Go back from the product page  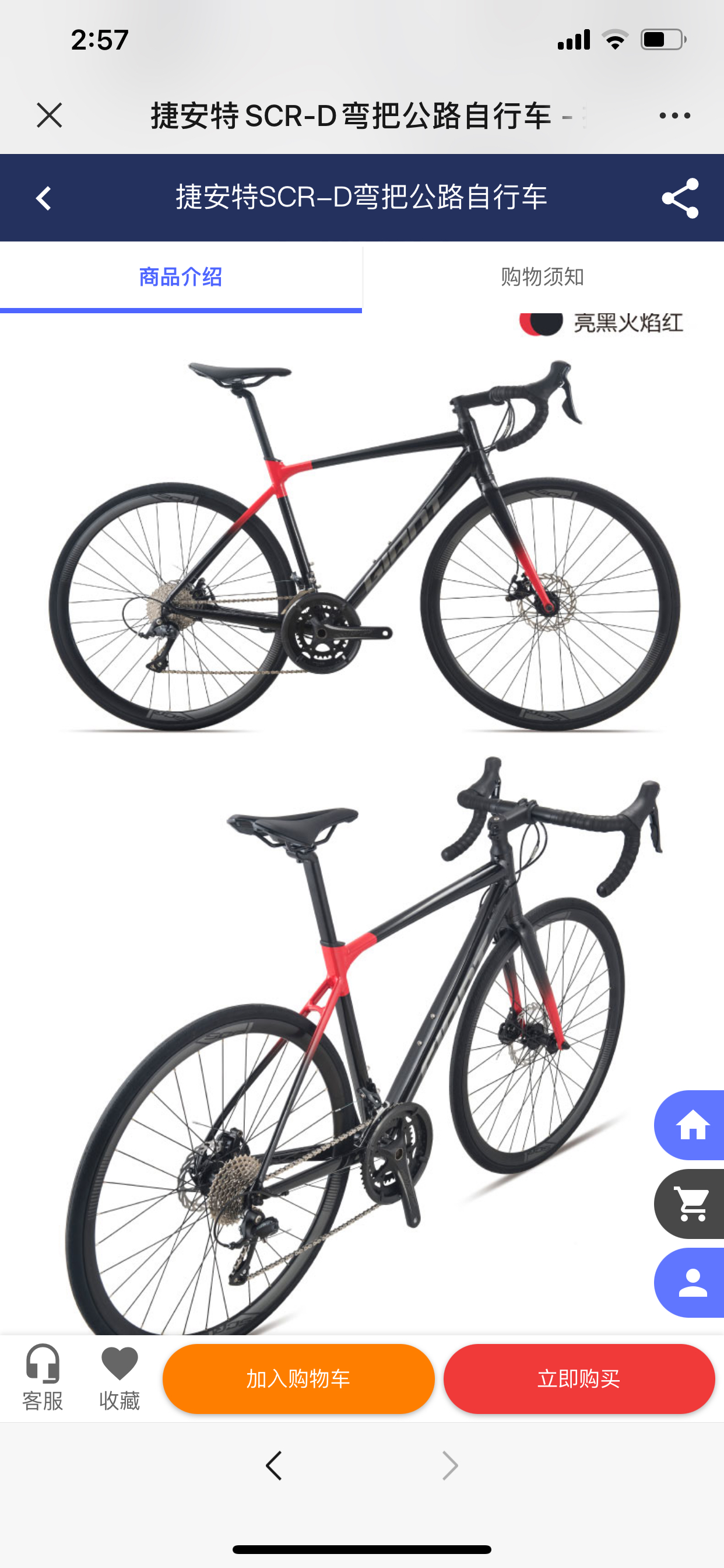coord(43,198)
